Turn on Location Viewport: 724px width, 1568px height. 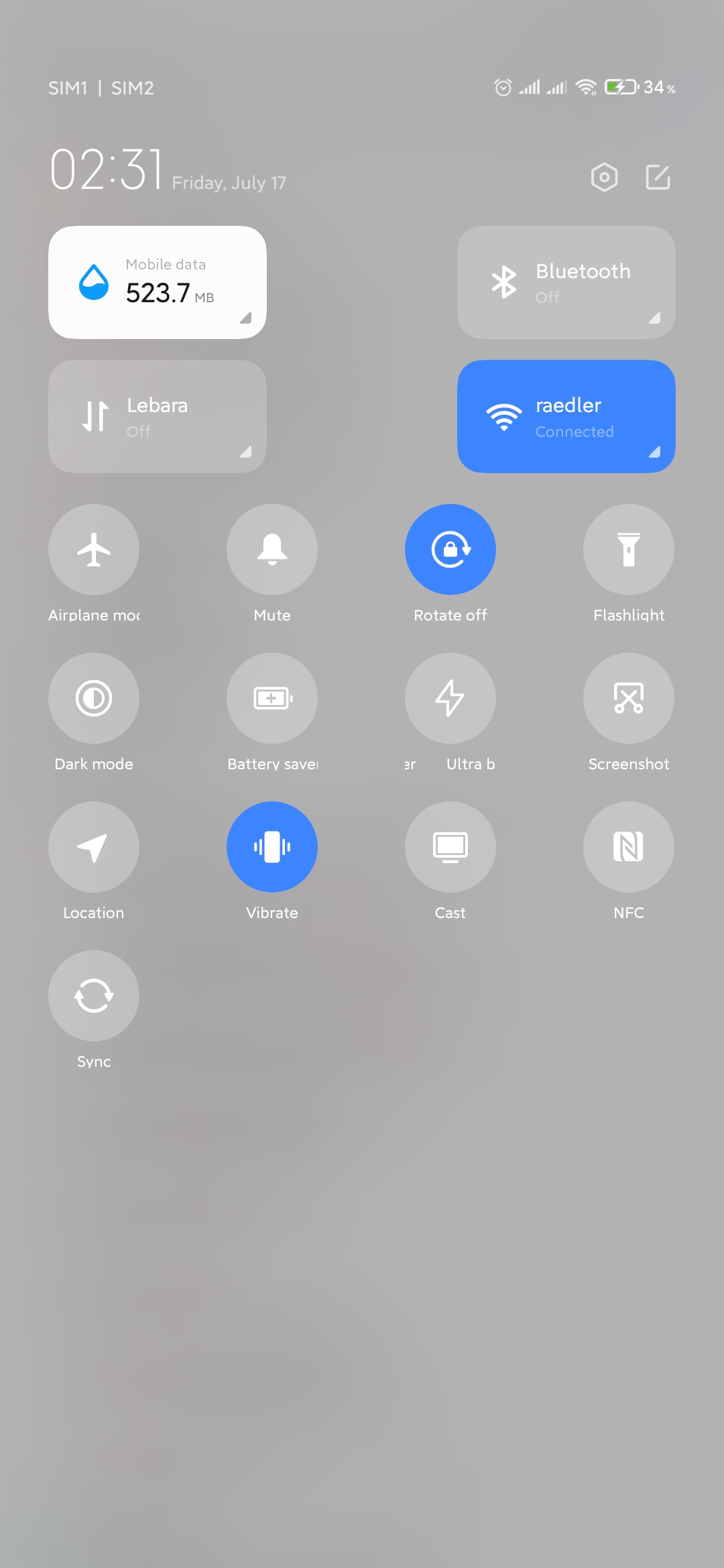94,847
